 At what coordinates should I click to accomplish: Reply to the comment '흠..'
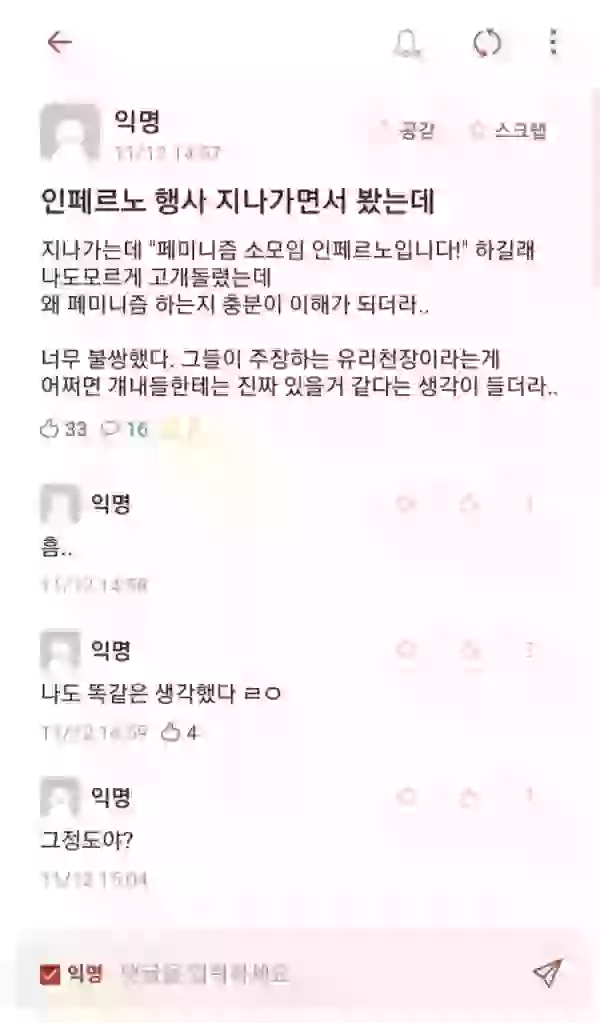[x=405, y=504]
